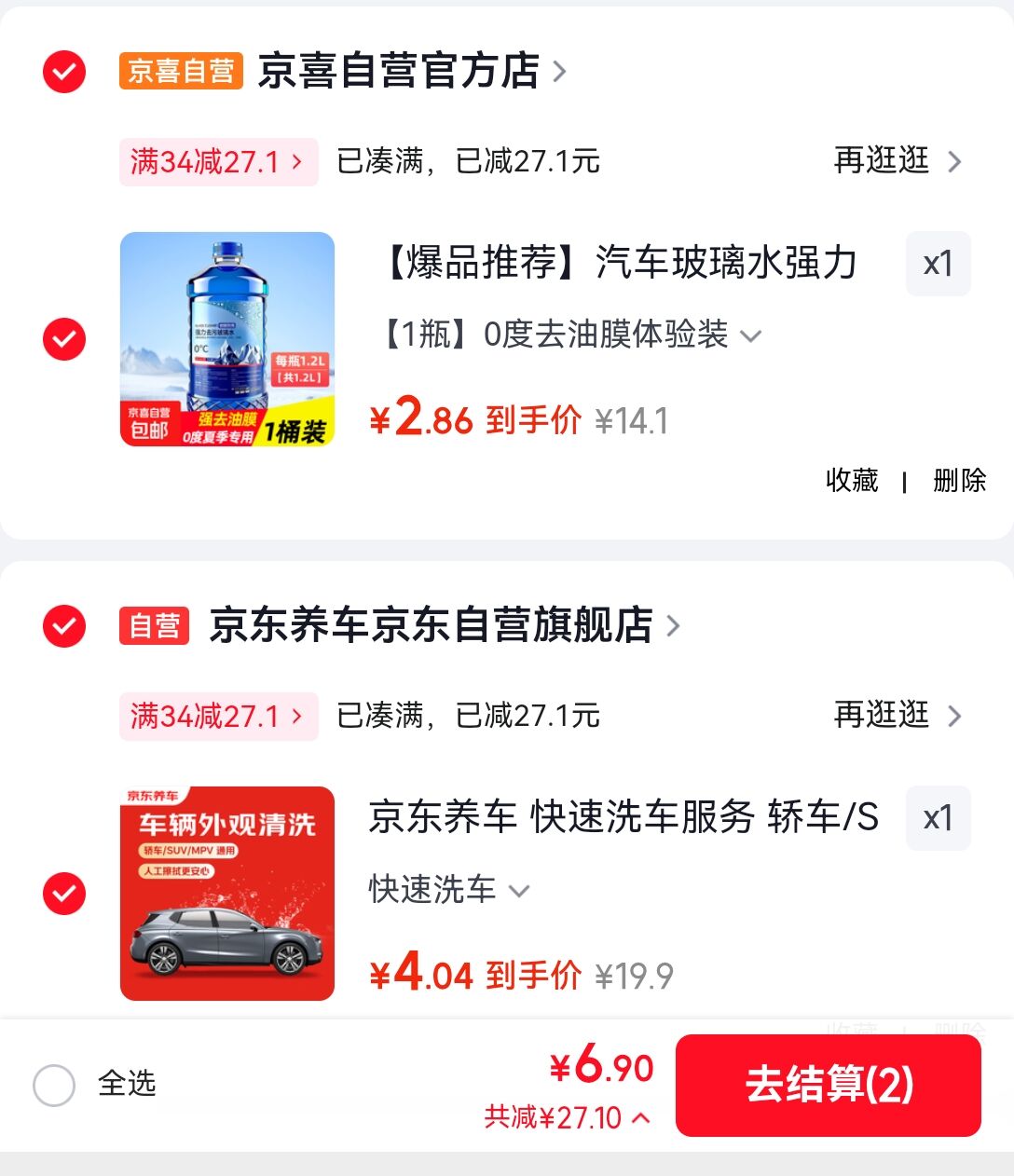Tap 再逛逛 under 京东养车京东自营旗舰店
The image size is (1014, 1176).
click(897, 715)
